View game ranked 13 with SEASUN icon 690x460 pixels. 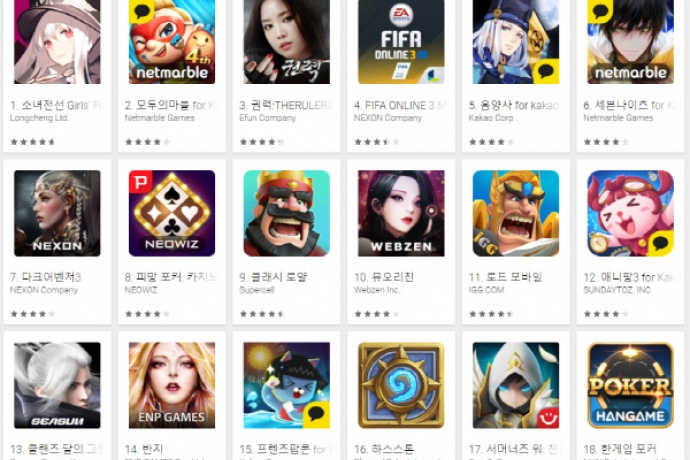(x=57, y=385)
